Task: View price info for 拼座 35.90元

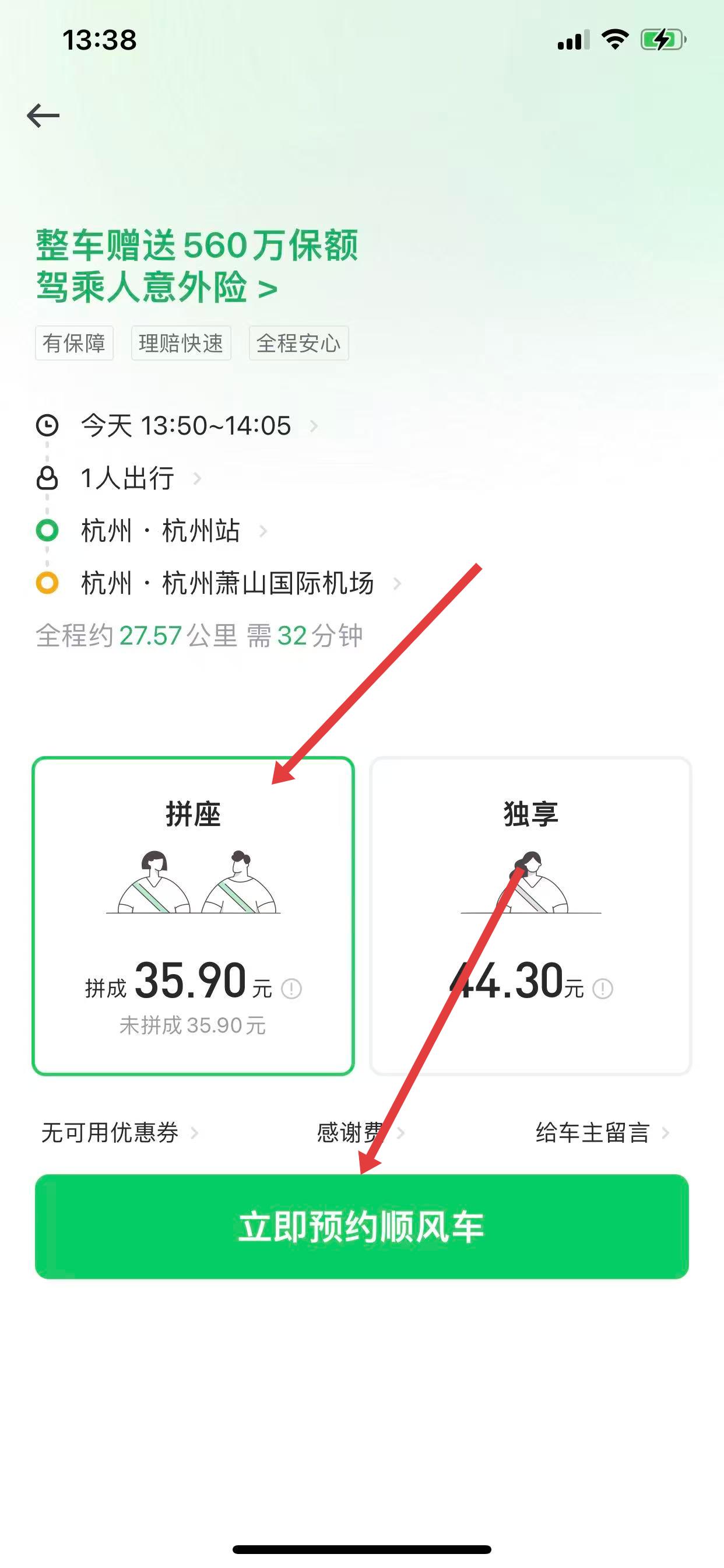Action: 291,989
